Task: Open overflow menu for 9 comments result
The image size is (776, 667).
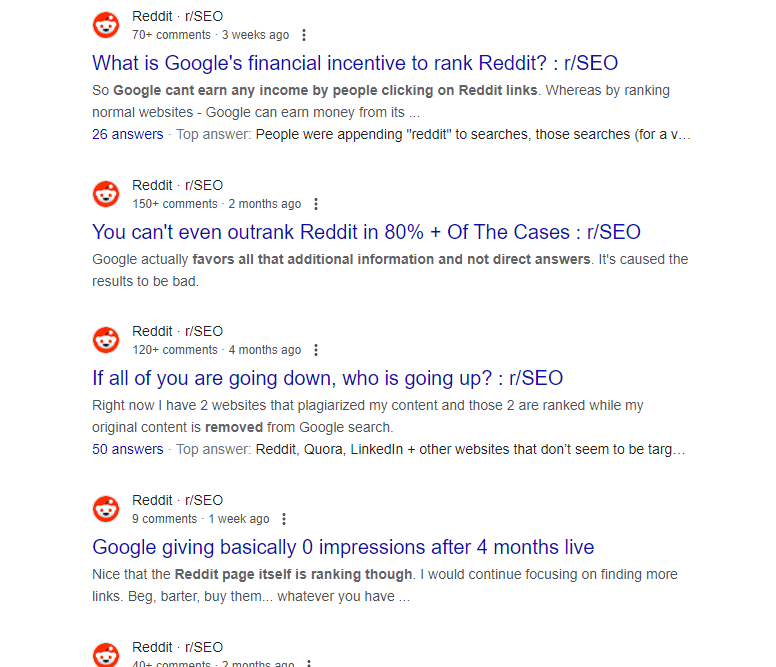Action: 284,519
